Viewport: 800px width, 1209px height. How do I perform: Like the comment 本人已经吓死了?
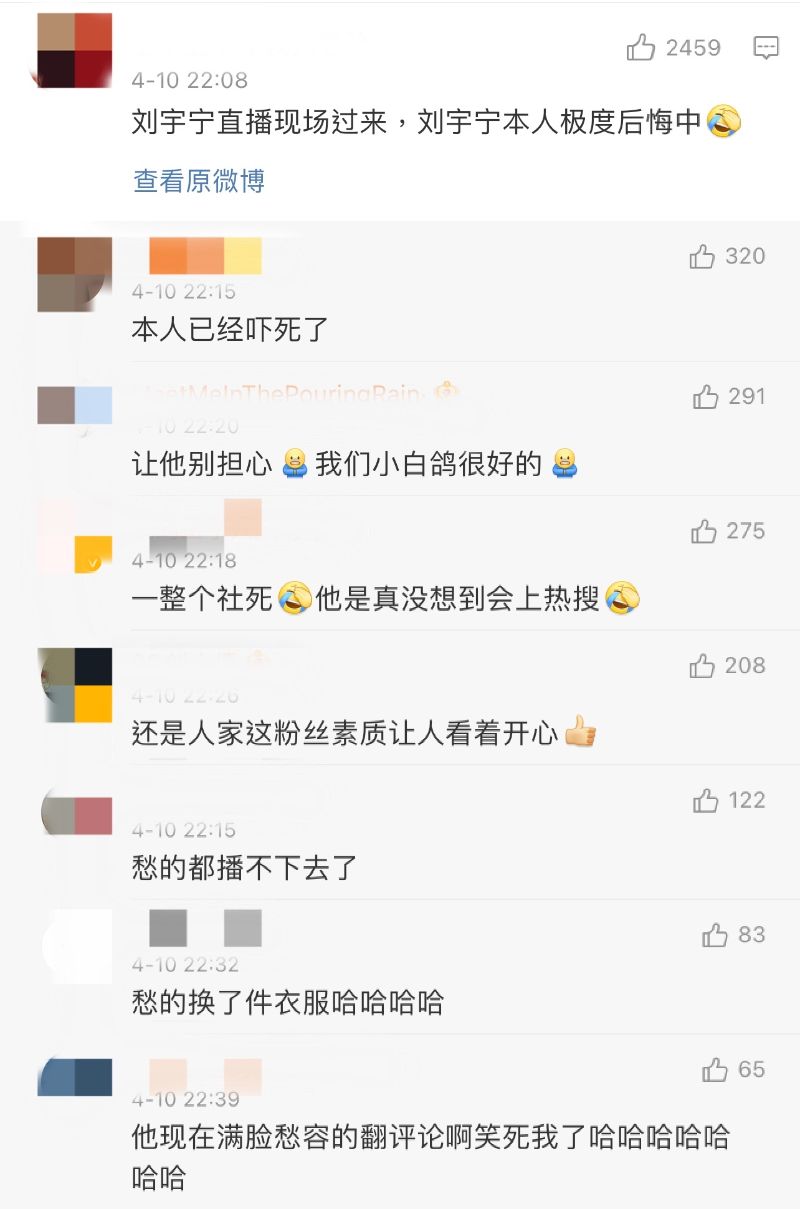coord(703,257)
